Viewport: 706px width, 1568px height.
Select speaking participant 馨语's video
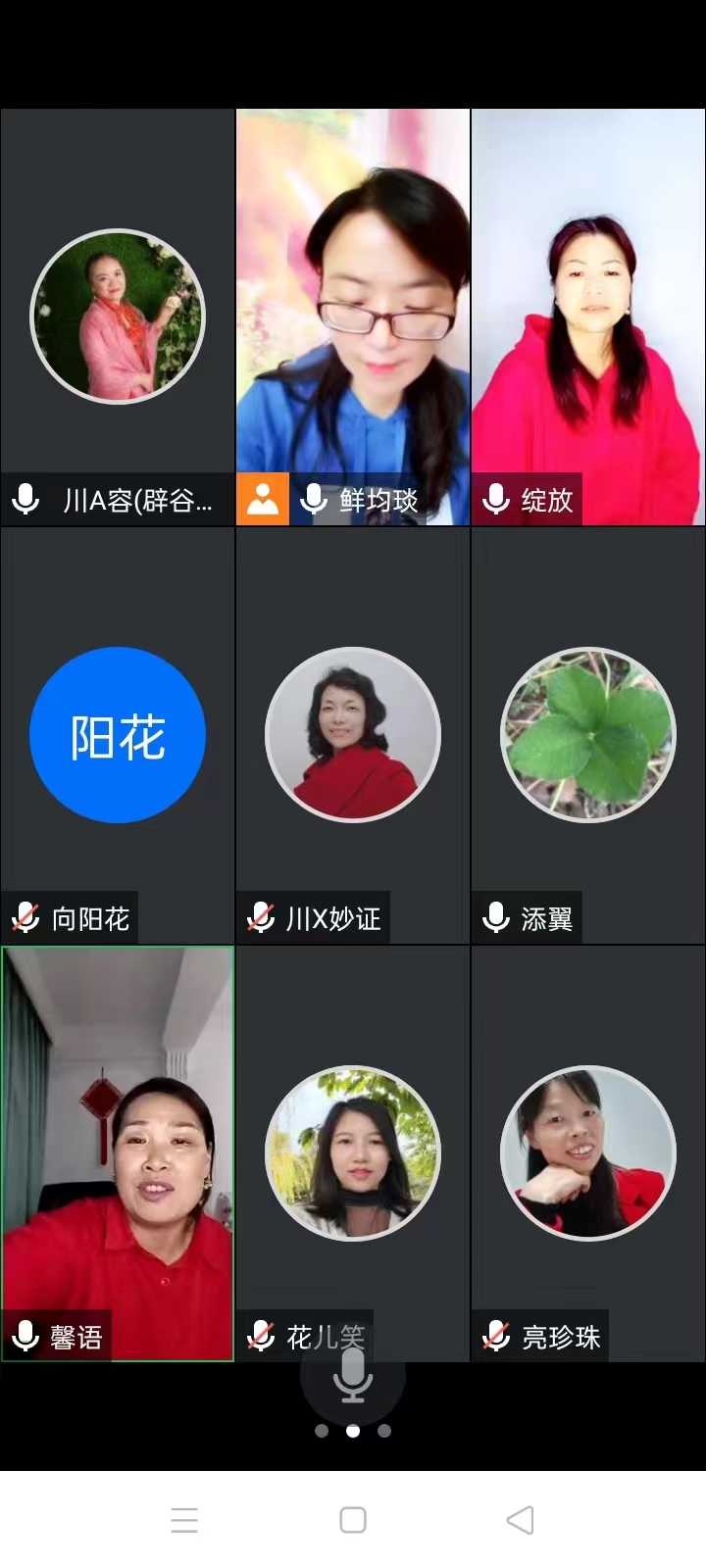pyautogui.click(x=118, y=1153)
